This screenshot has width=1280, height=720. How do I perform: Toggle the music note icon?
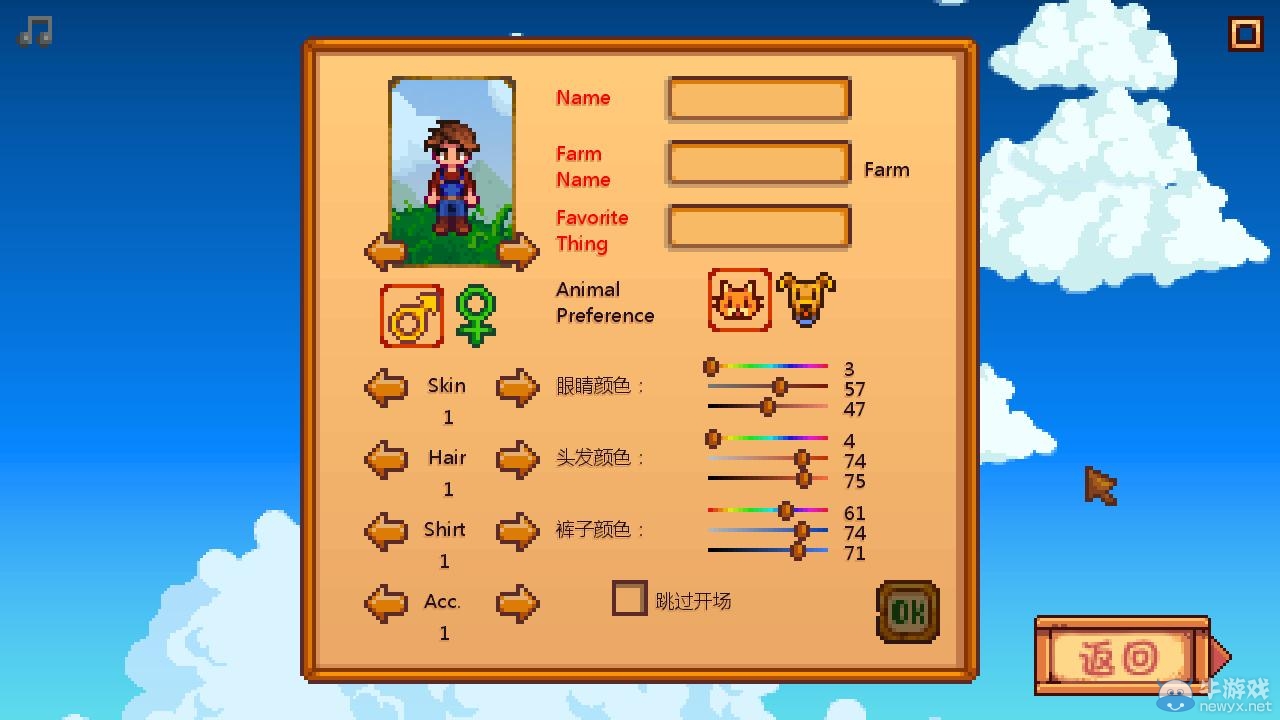click(x=35, y=31)
